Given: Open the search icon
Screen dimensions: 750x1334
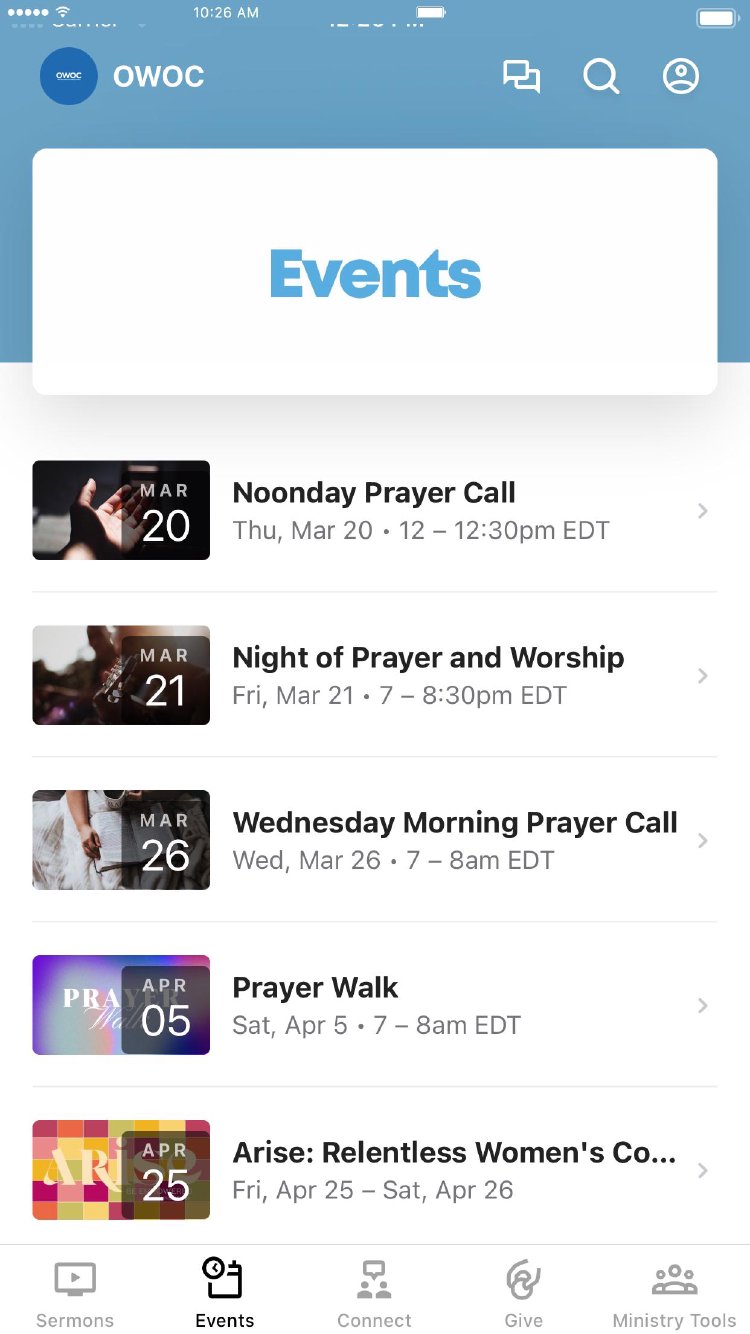Looking at the screenshot, I should (x=601, y=77).
